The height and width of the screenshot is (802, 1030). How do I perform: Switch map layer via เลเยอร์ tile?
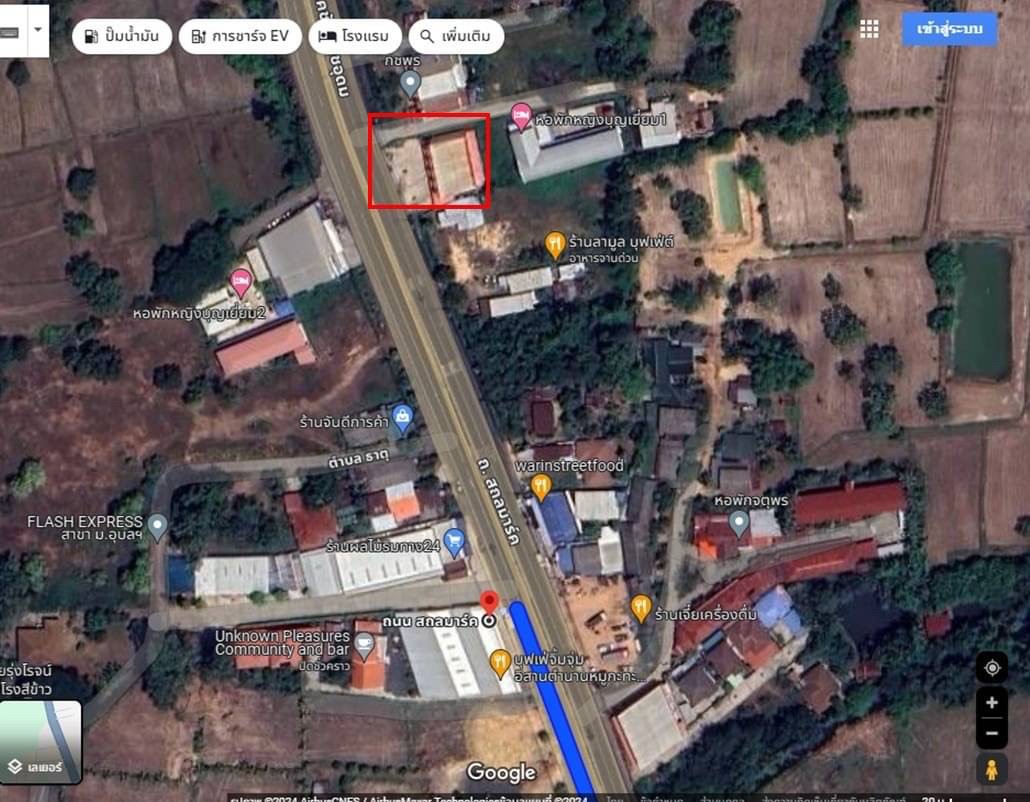pyautogui.click(x=41, y=741)
